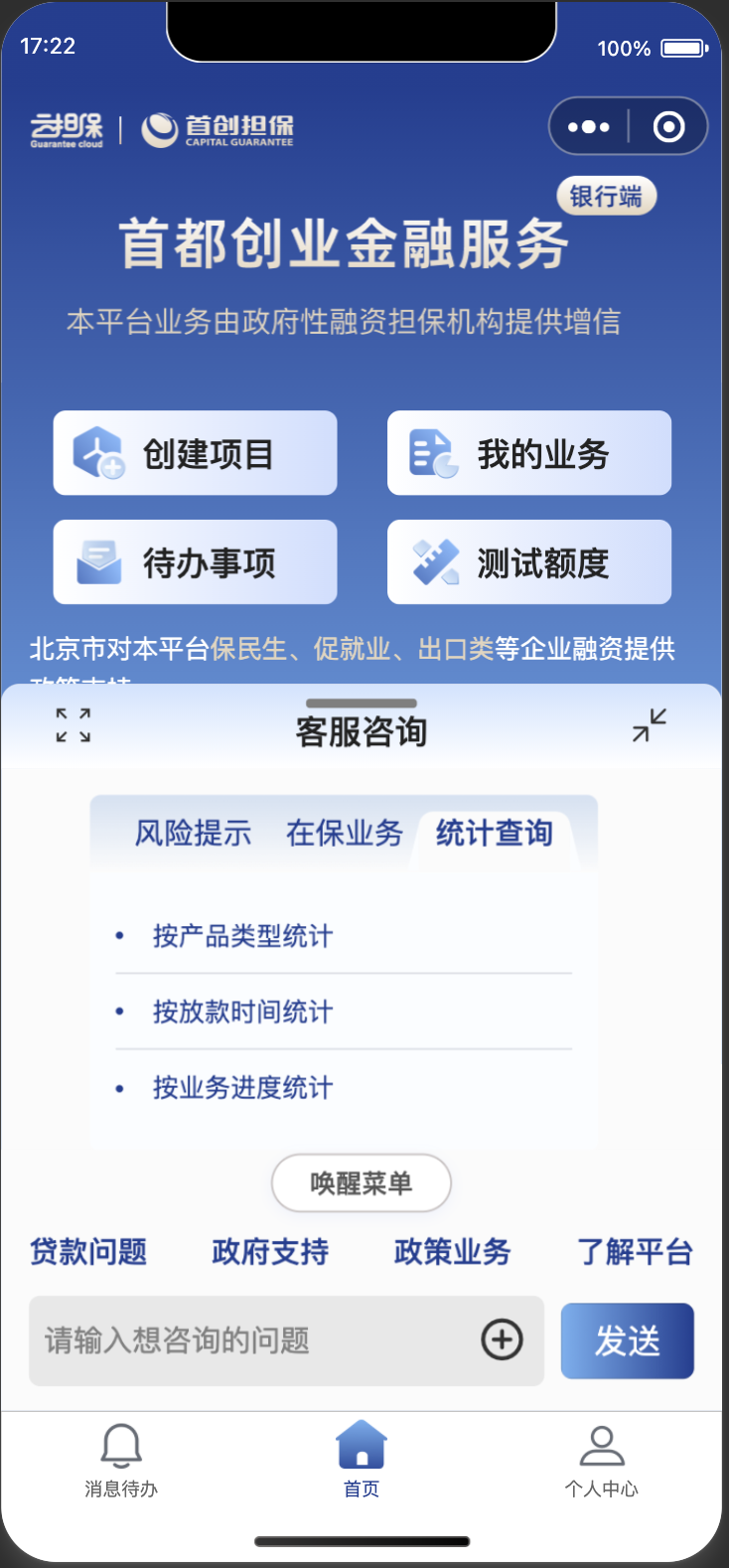Tap the 银行端 badge
Viewport: 729px width, 1568px height.
(607, 196)
